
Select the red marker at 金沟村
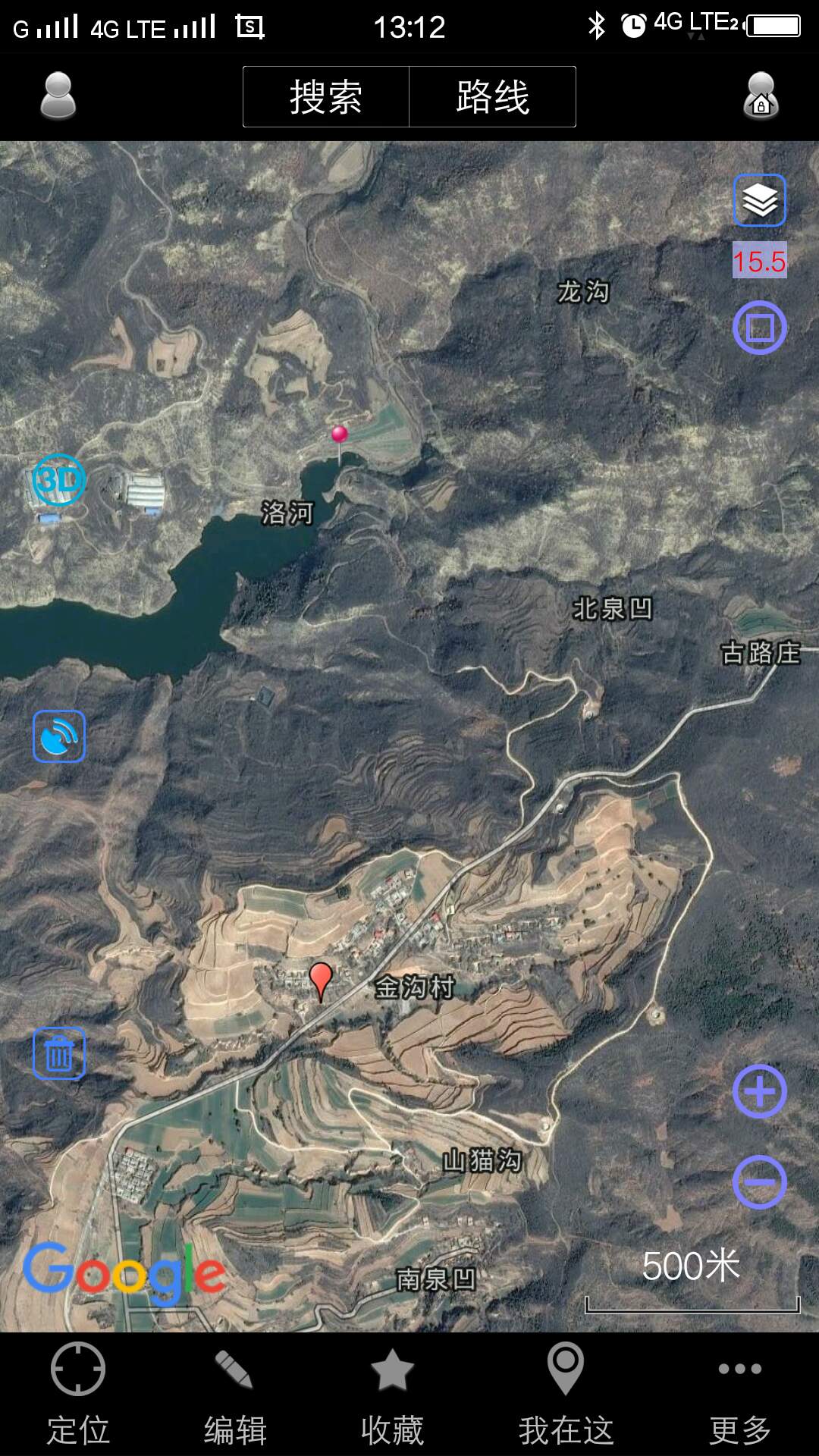pos(321,979)
